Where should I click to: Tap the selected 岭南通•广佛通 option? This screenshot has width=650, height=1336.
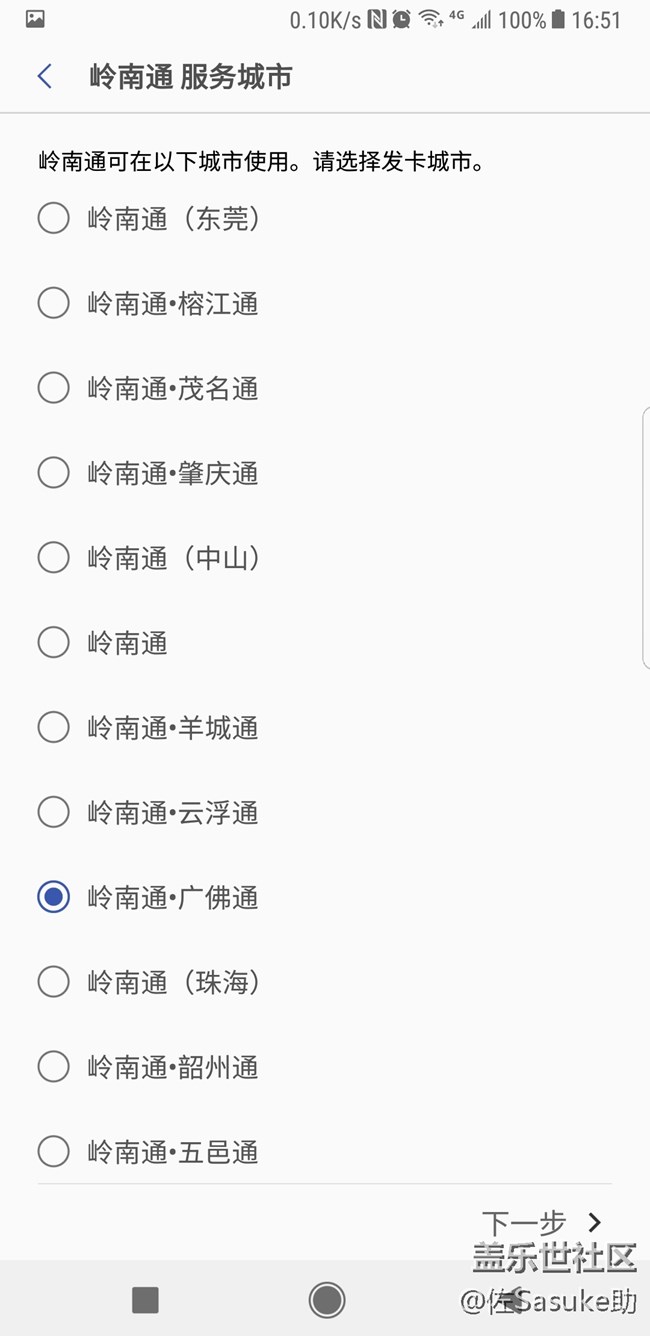click(54, 898)
